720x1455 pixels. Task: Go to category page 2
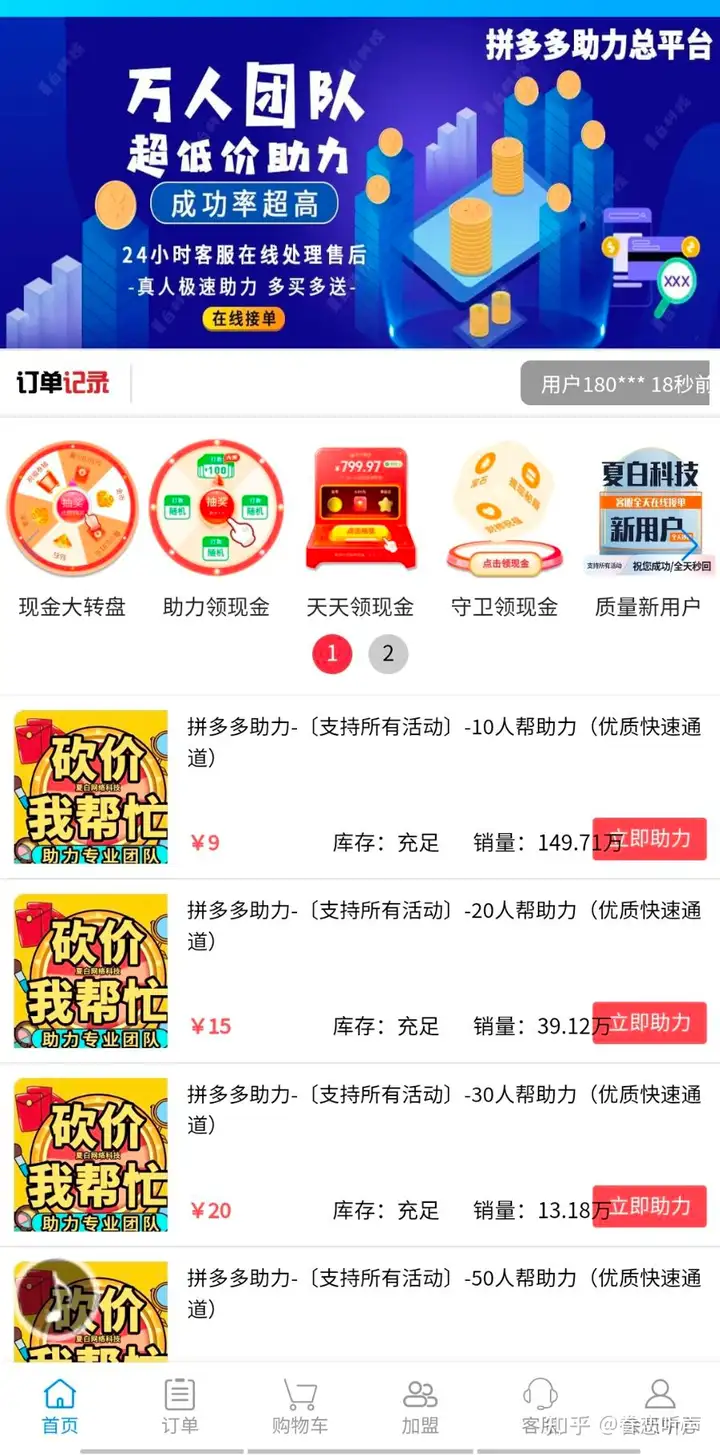coord(388,655)
